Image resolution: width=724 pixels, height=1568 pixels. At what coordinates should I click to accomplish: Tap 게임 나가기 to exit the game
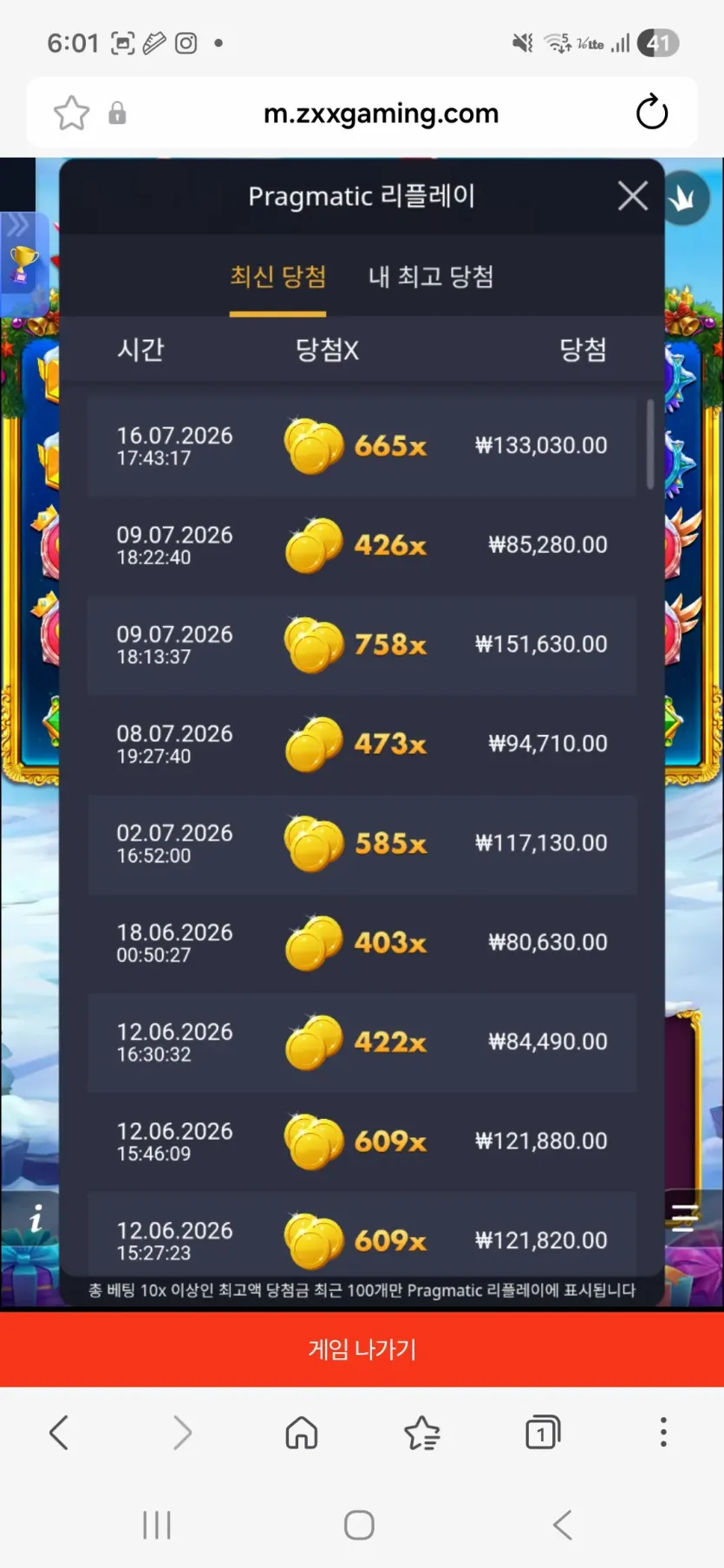click(x=362, y=1349)
